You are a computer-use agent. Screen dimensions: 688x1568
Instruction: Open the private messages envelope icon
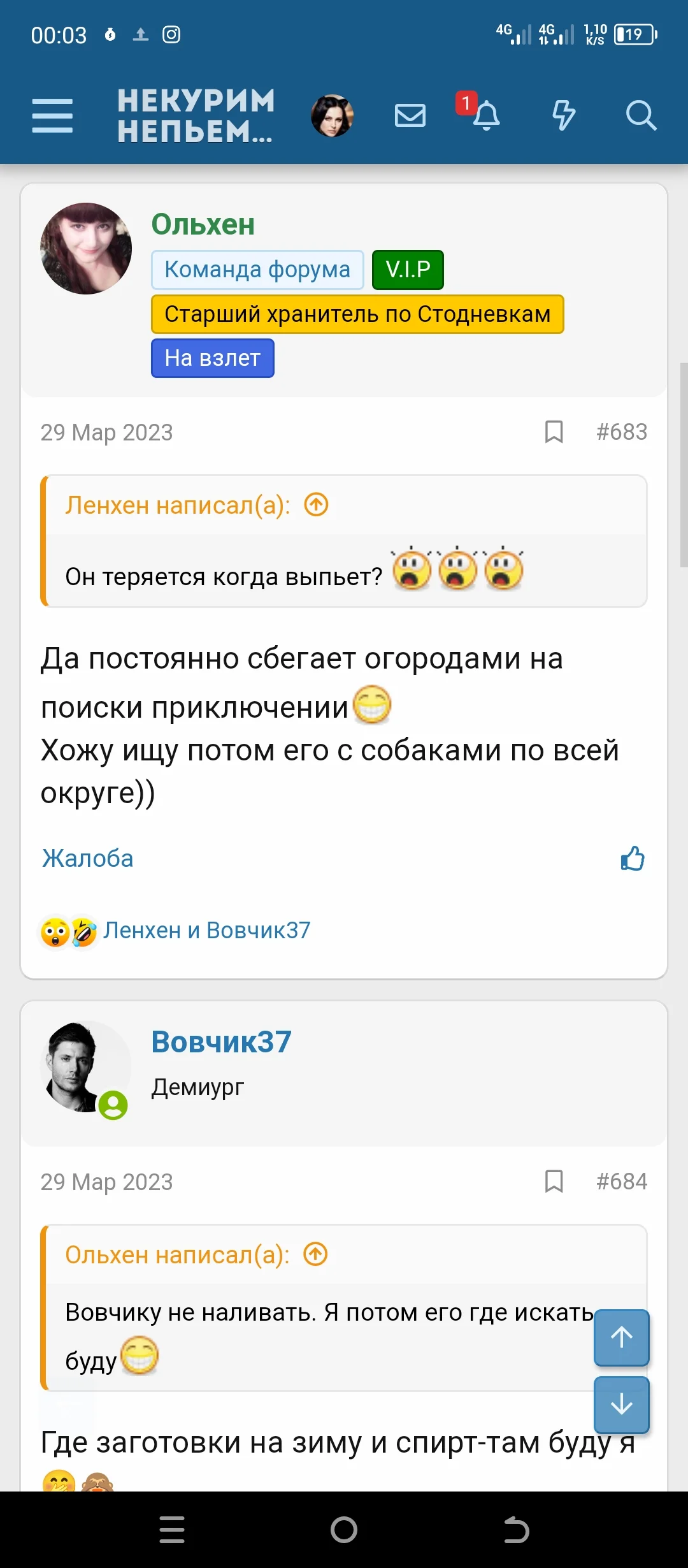(x=410, y=116)
